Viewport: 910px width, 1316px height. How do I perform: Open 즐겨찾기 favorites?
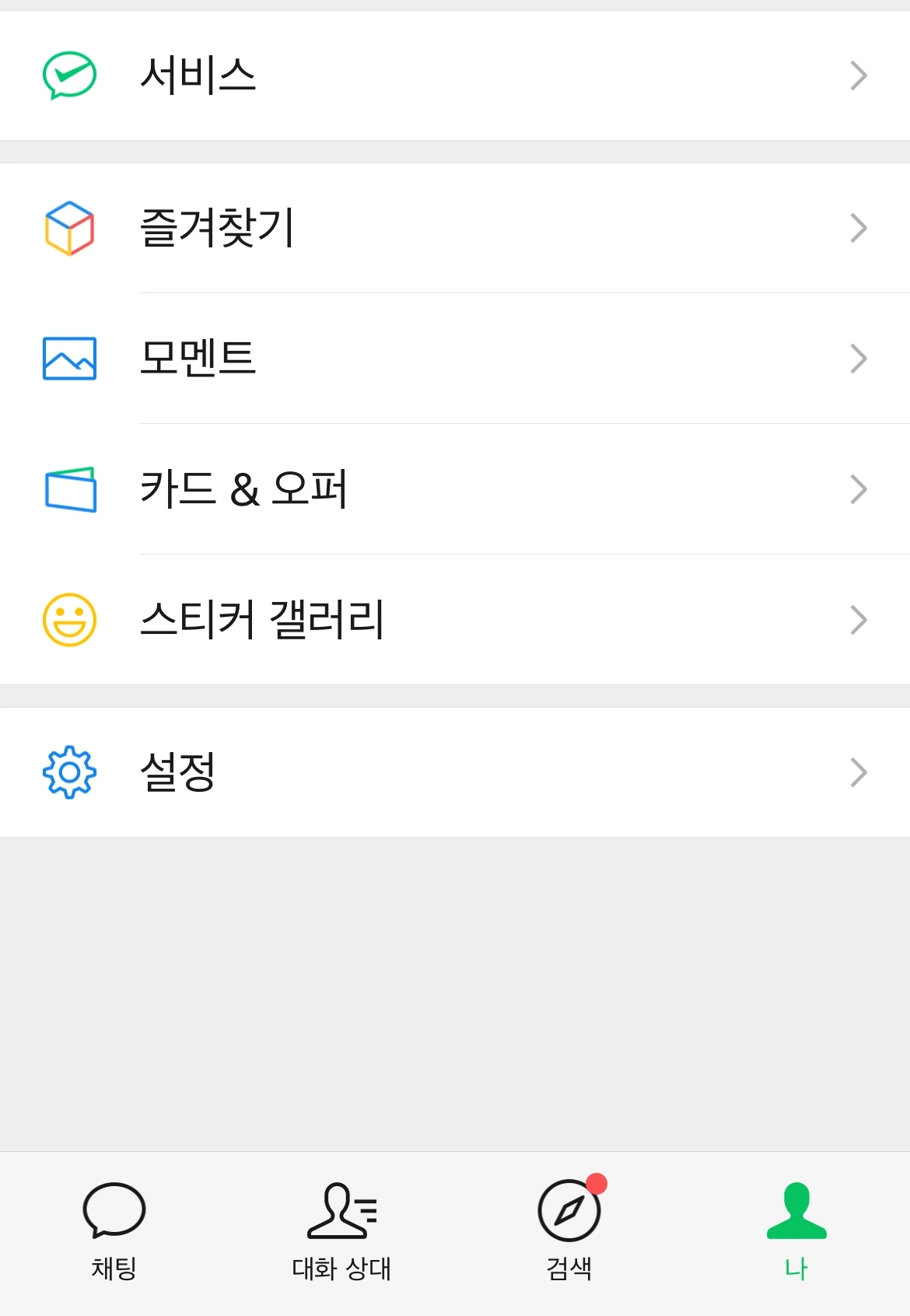[x=455, y=228]
